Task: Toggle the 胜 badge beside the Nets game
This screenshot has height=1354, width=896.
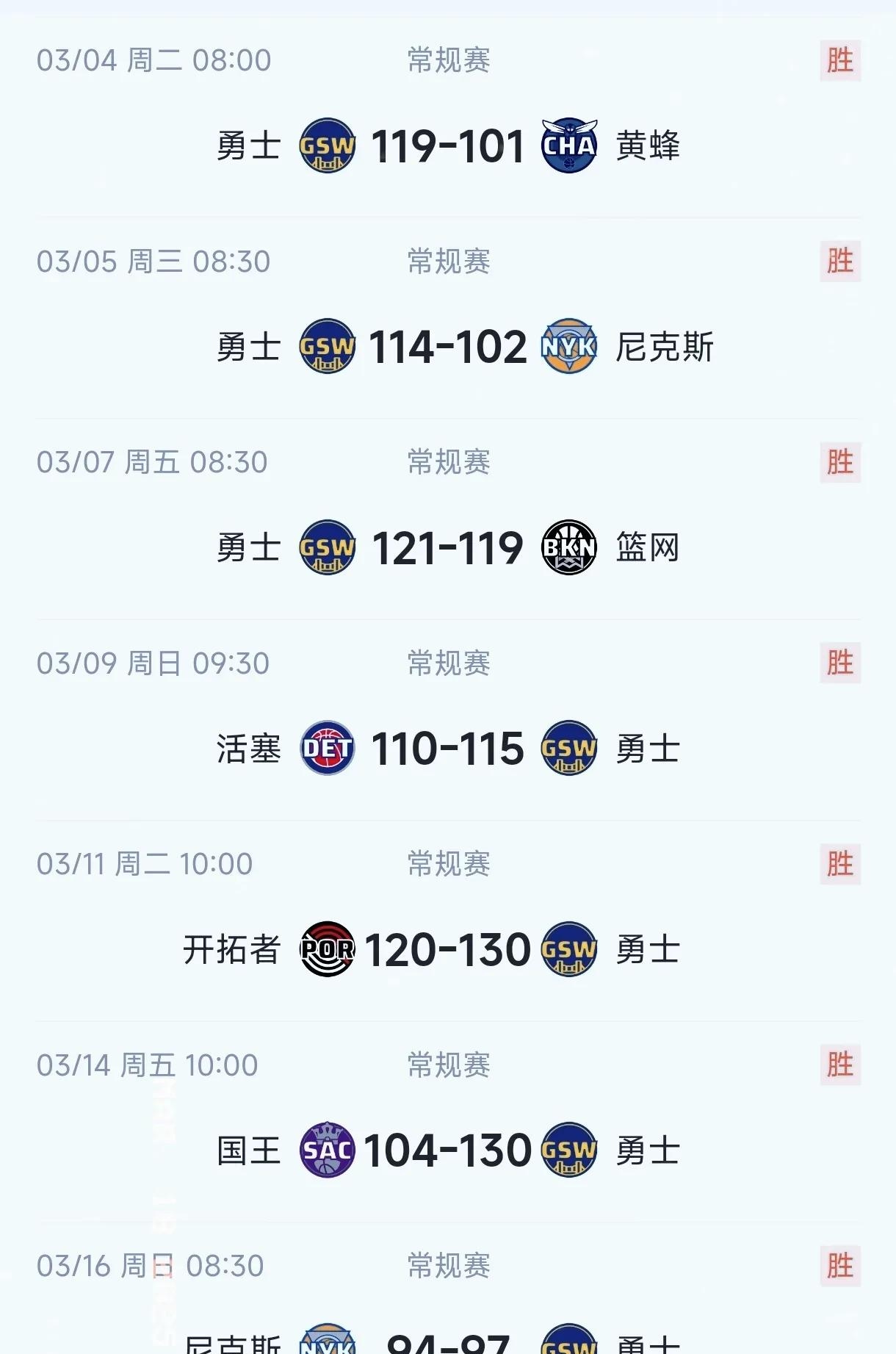Action: click(841, 463)
